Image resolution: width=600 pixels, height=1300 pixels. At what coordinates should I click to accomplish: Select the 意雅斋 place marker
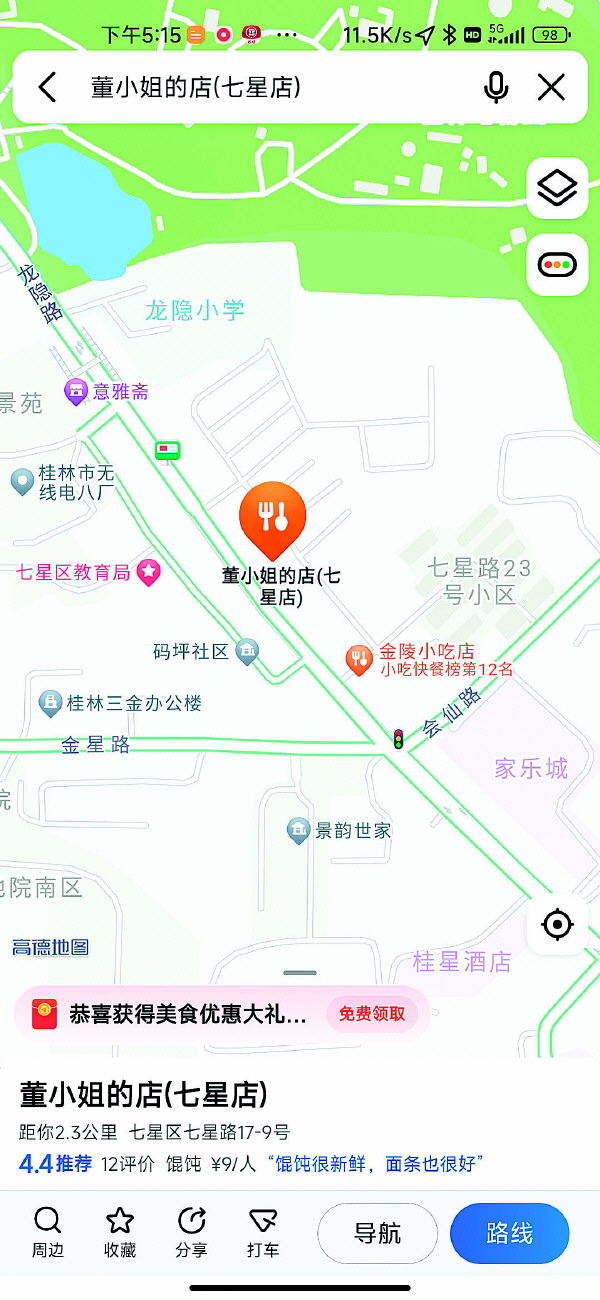click(x=76, y=392)
